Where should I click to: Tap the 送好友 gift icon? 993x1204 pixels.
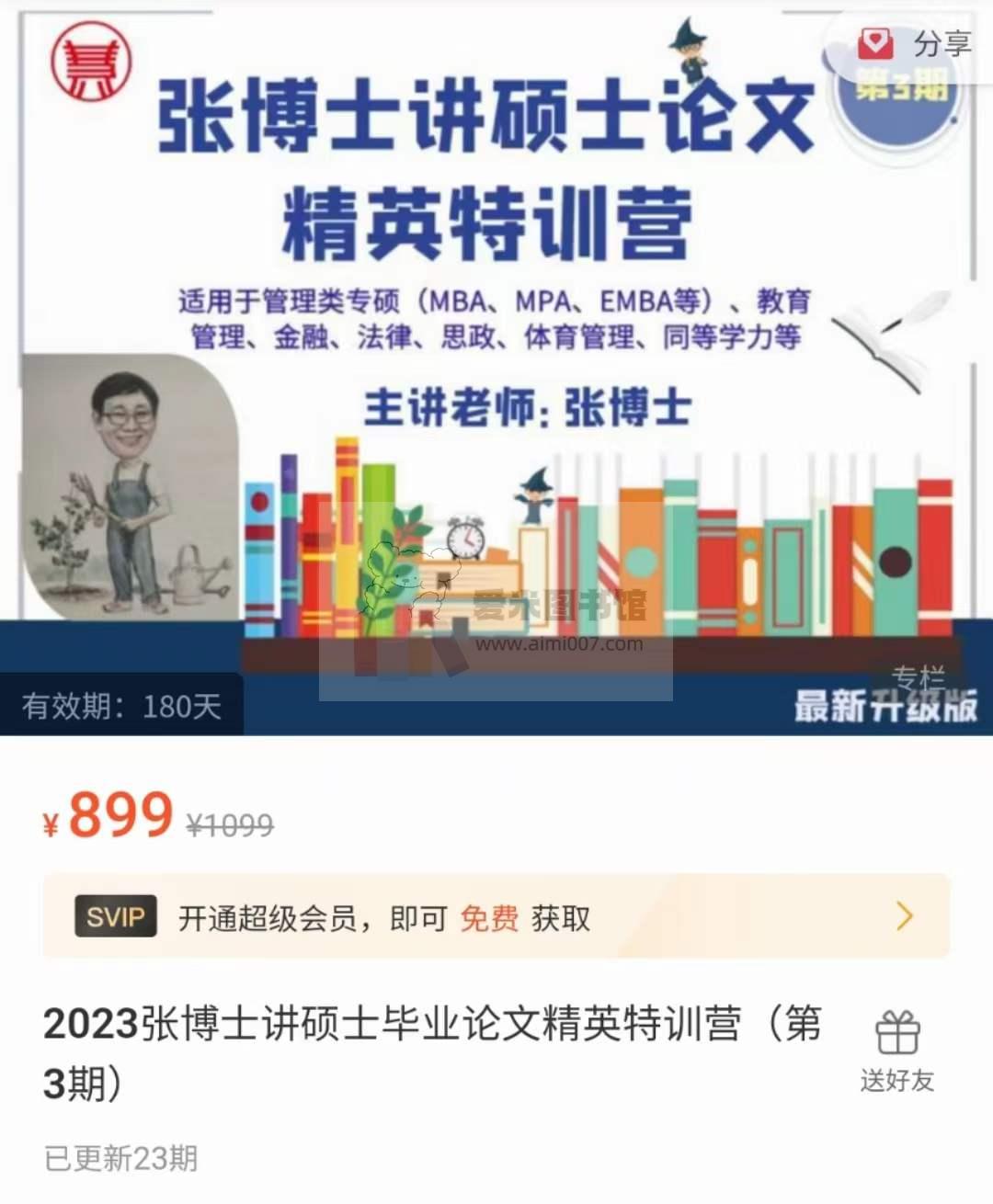tap(897, 1033)
